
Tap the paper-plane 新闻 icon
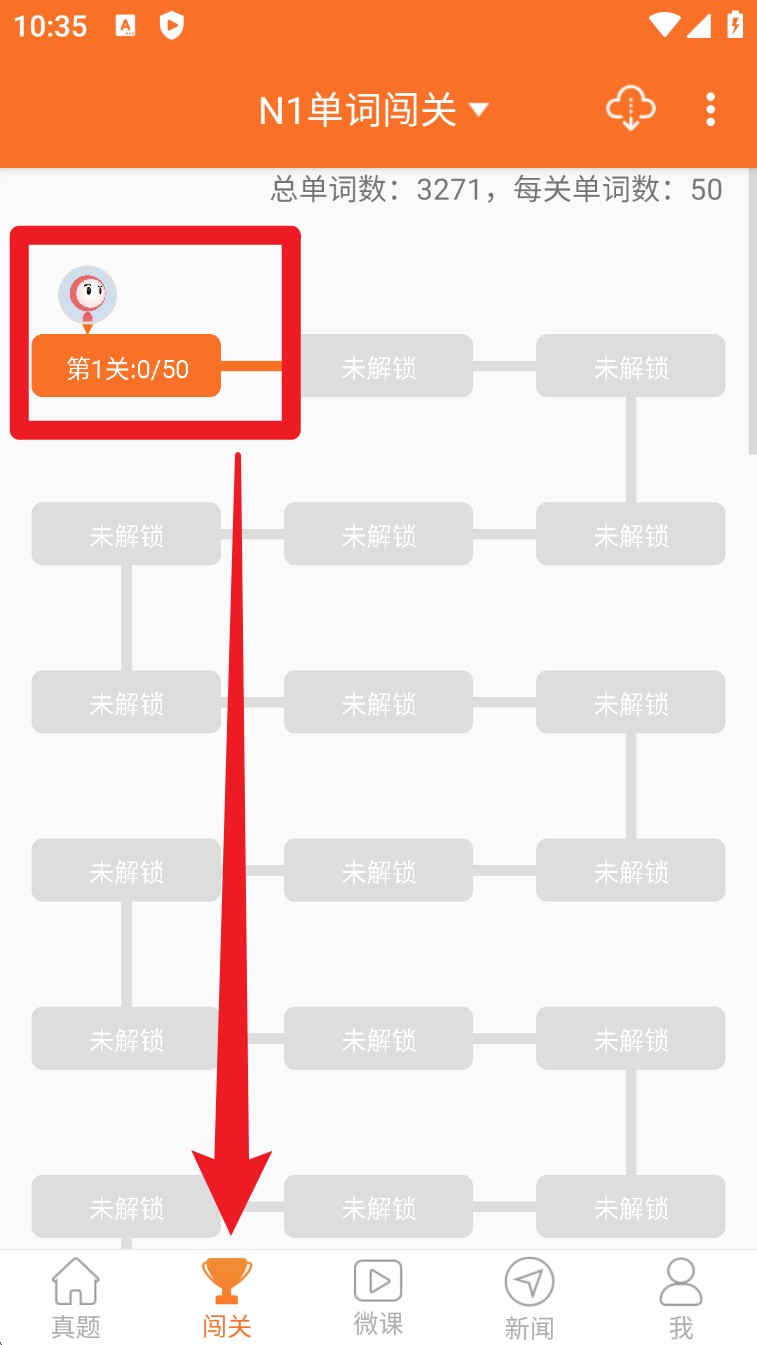[530, 1281]
